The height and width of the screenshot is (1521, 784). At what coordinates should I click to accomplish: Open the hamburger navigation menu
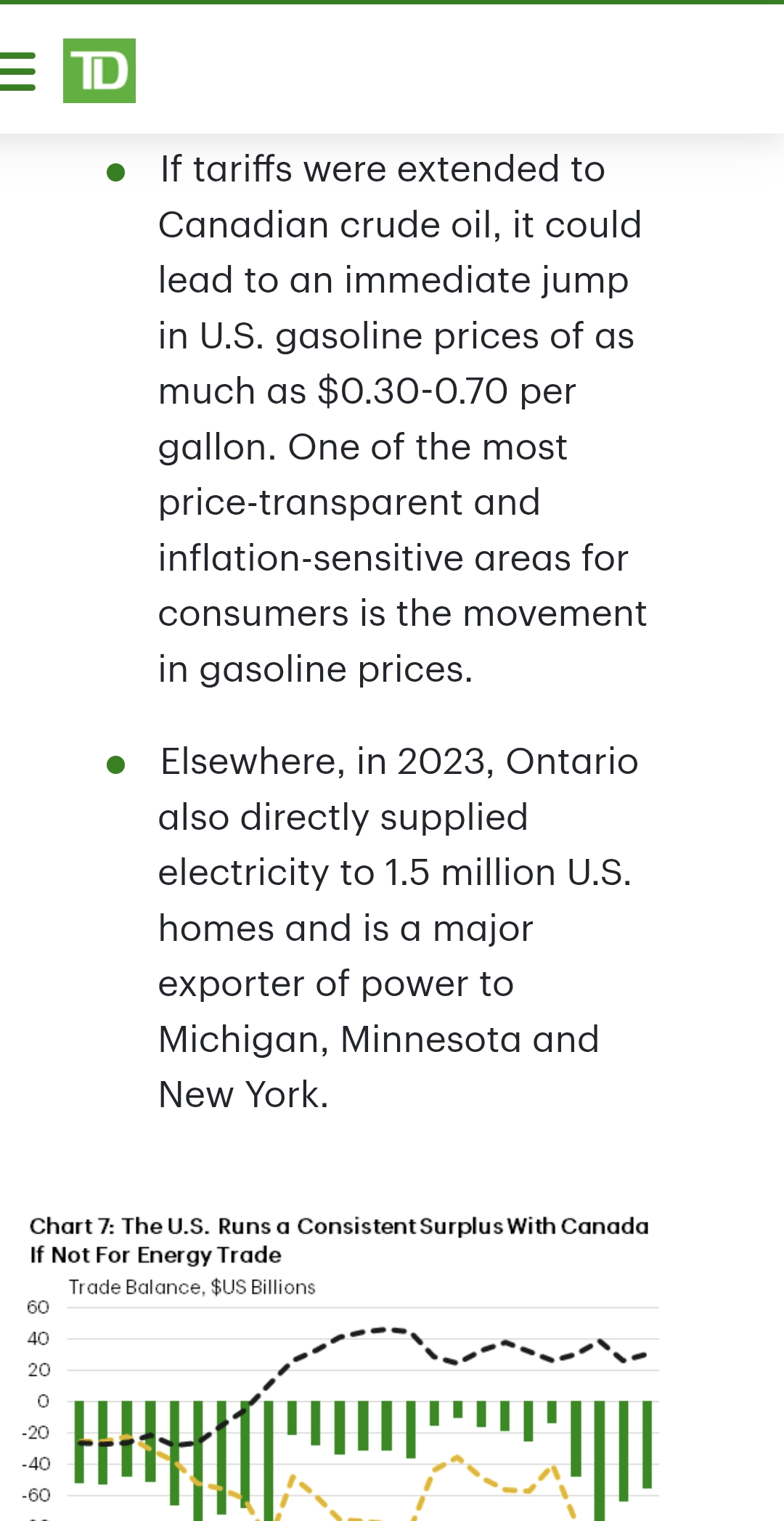(17, 71)
